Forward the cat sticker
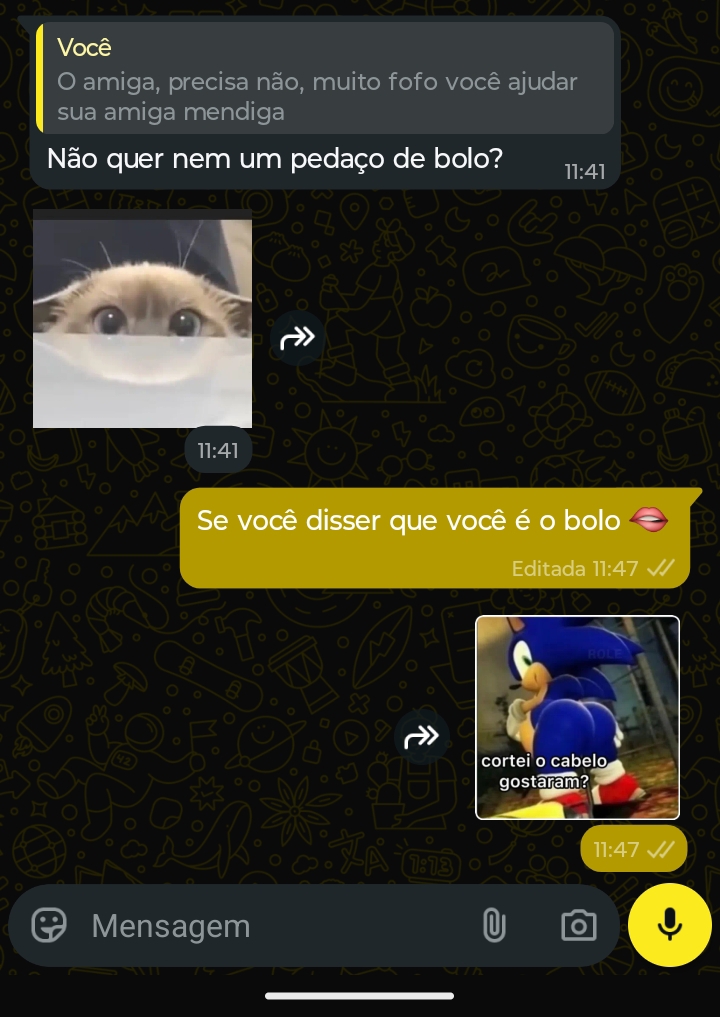This screenshot has width=720, height=1017. [298, 338]
